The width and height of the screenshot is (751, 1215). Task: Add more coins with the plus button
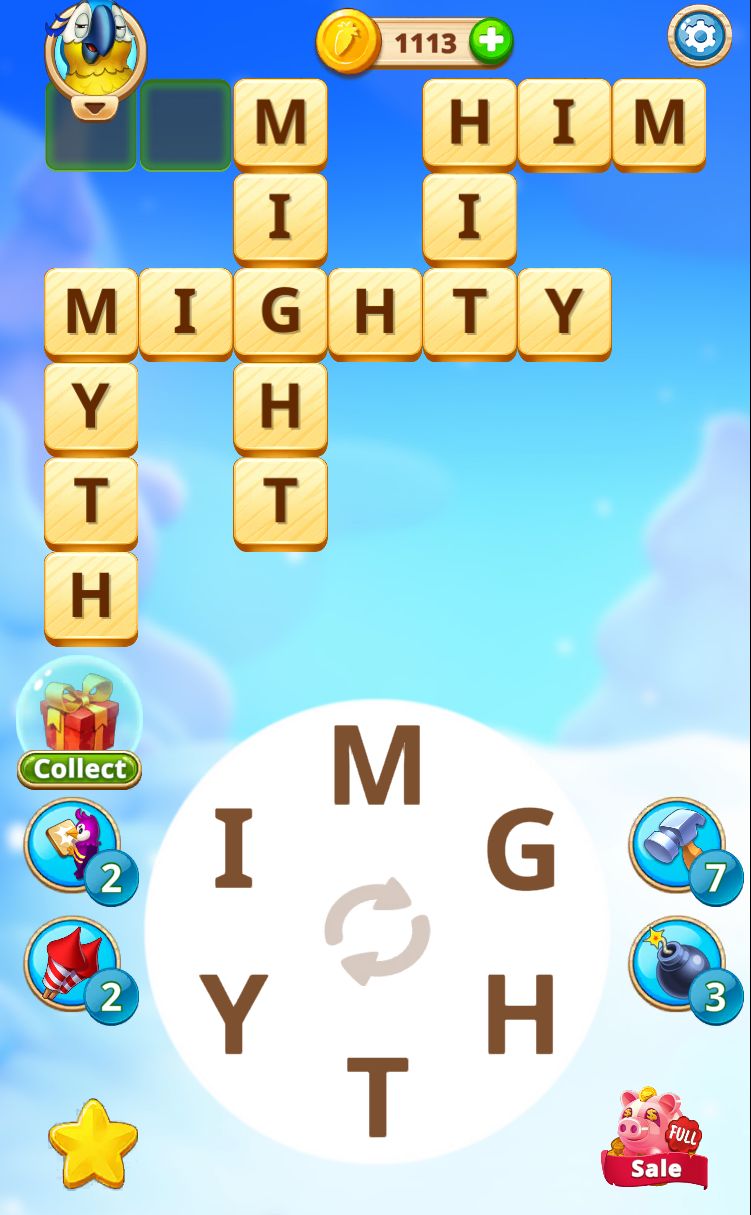(x=491, y=42)
